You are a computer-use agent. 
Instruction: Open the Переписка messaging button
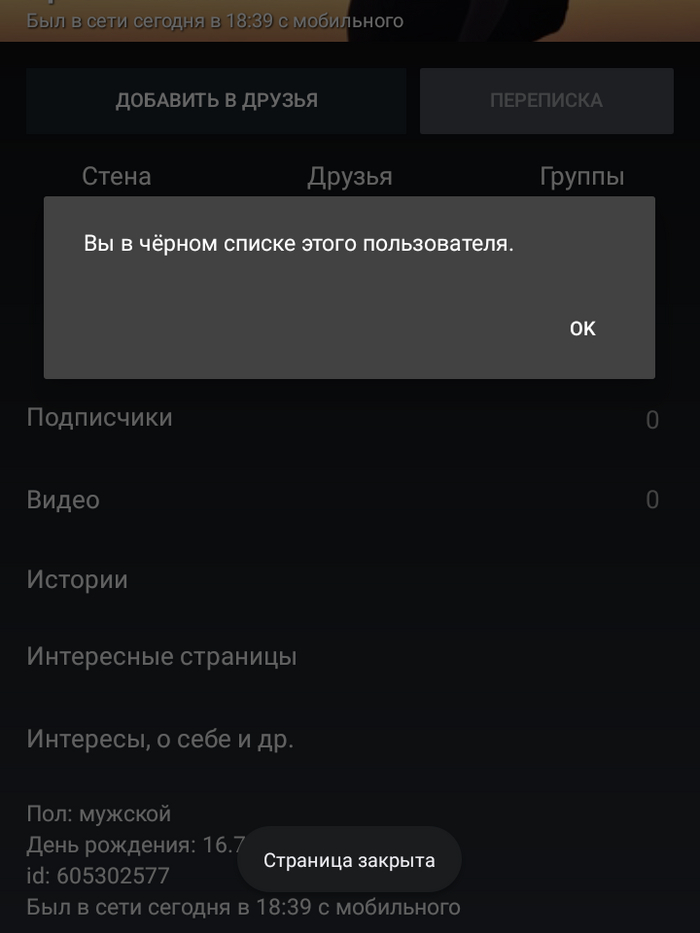click(x=546, y=100)
